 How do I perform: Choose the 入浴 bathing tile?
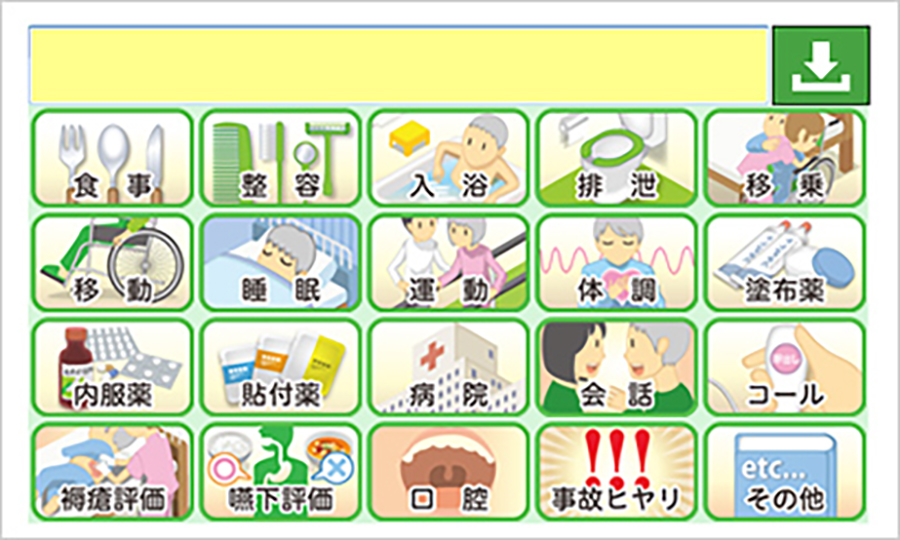coord(448,158)
